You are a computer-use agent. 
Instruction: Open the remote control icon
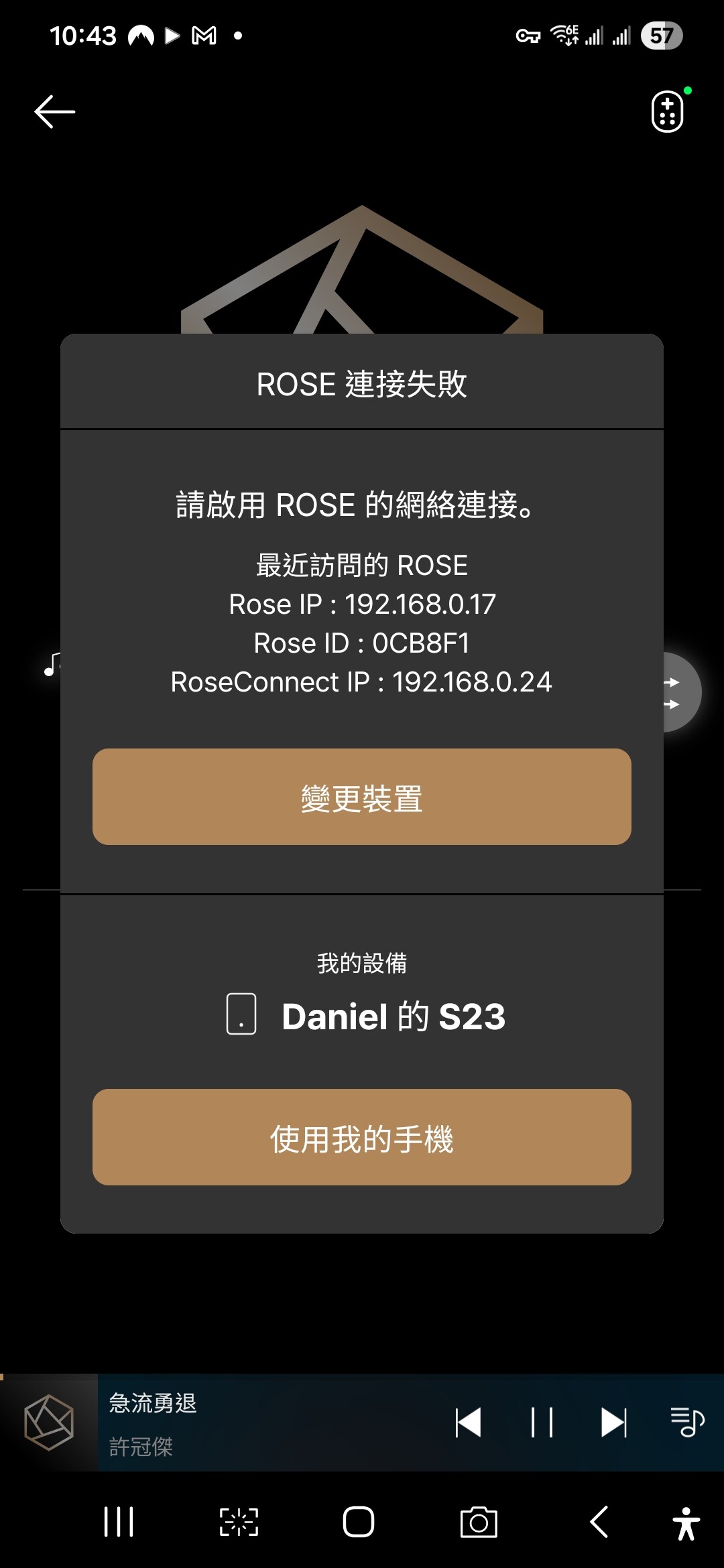pyautogui.click(x=668, y=111)
